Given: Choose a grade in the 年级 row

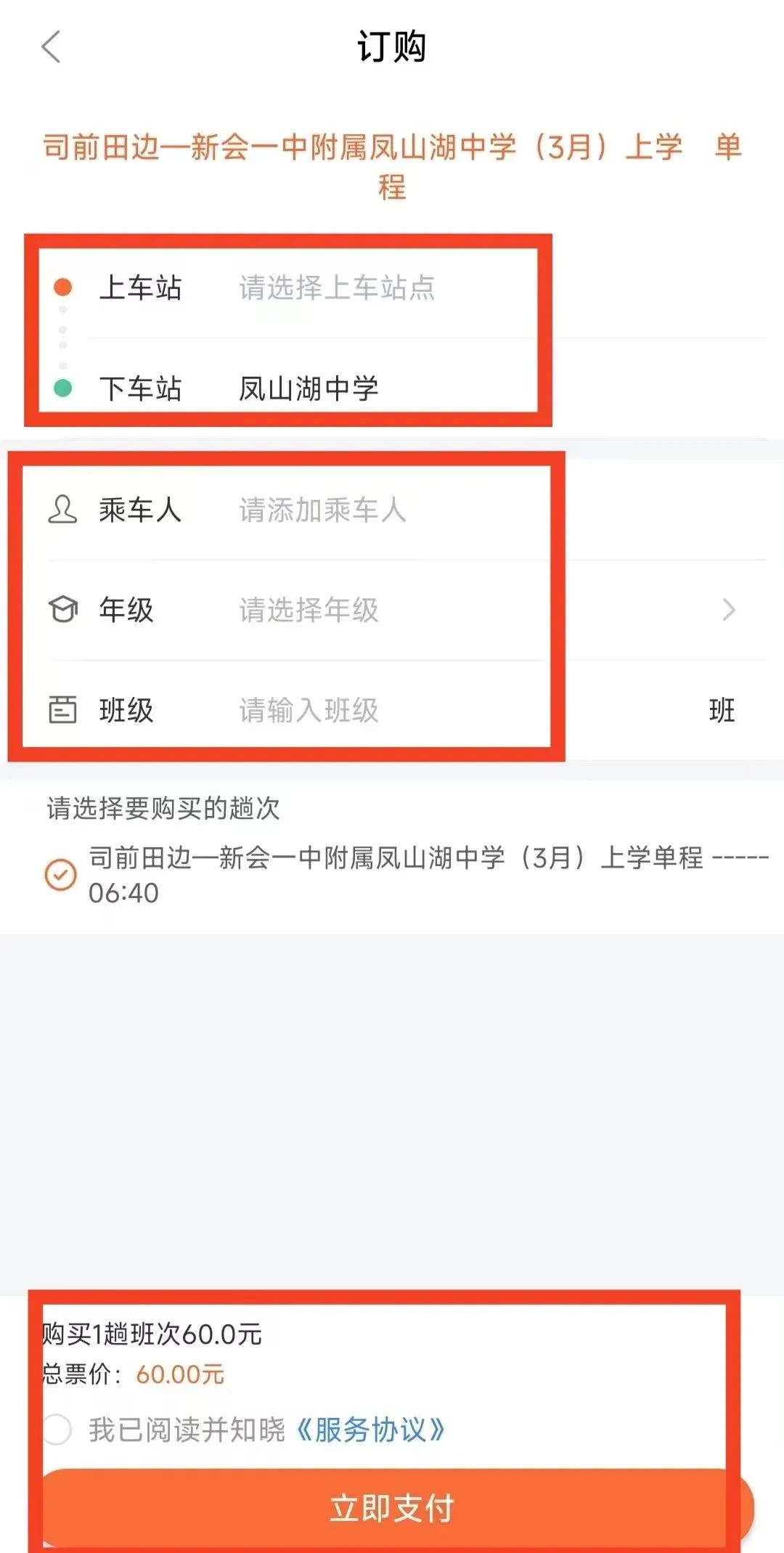Looking at the screenshot, I should click(392, 610).
